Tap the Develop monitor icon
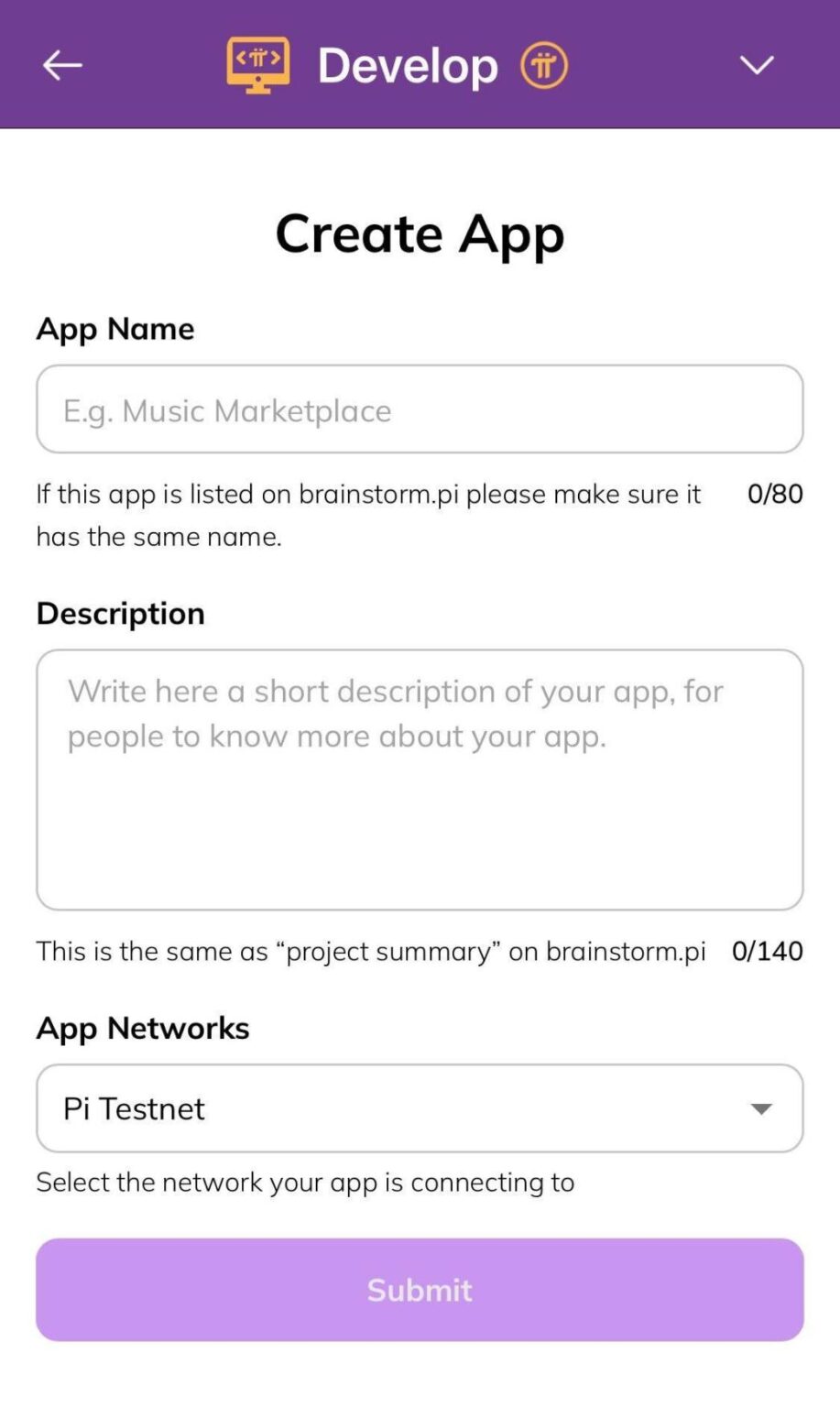This screenshot has width=840, height=1407. point(257,63)
